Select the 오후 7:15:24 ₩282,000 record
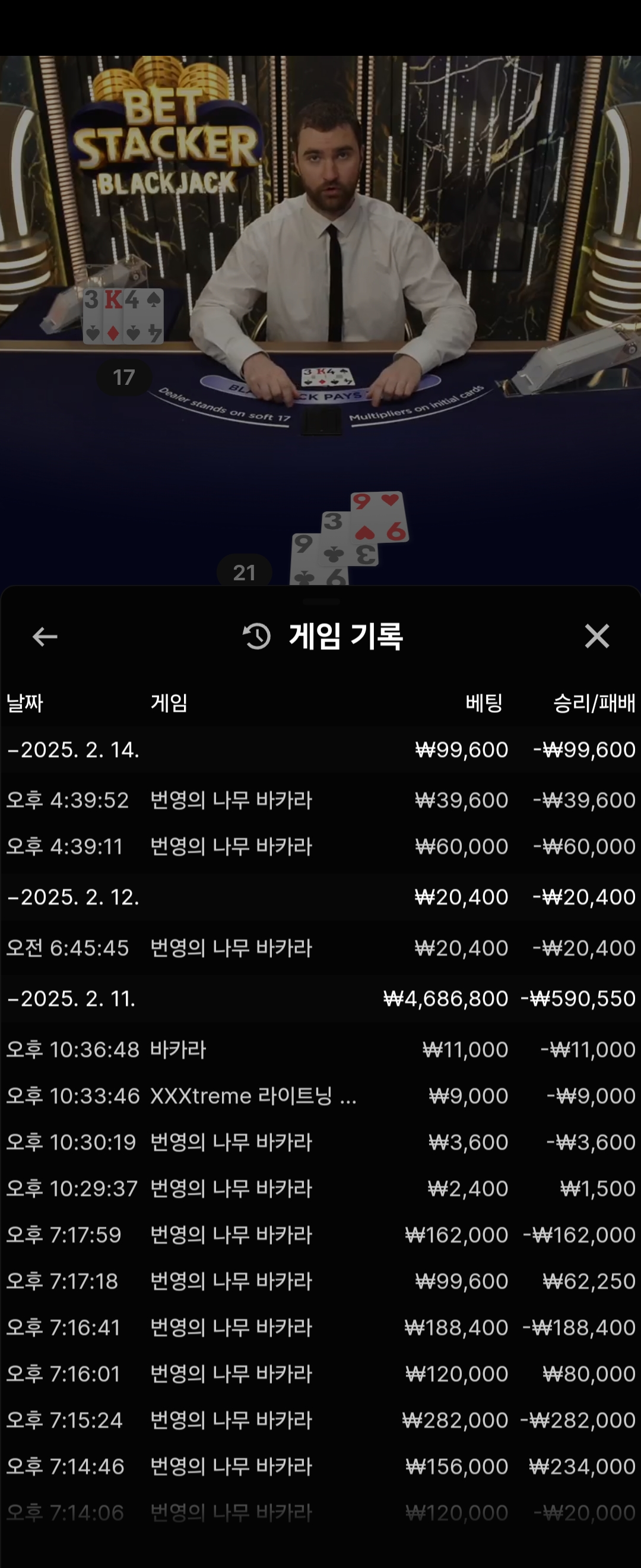Screen dimensions: 641x1568 [x=320, y=1420]
